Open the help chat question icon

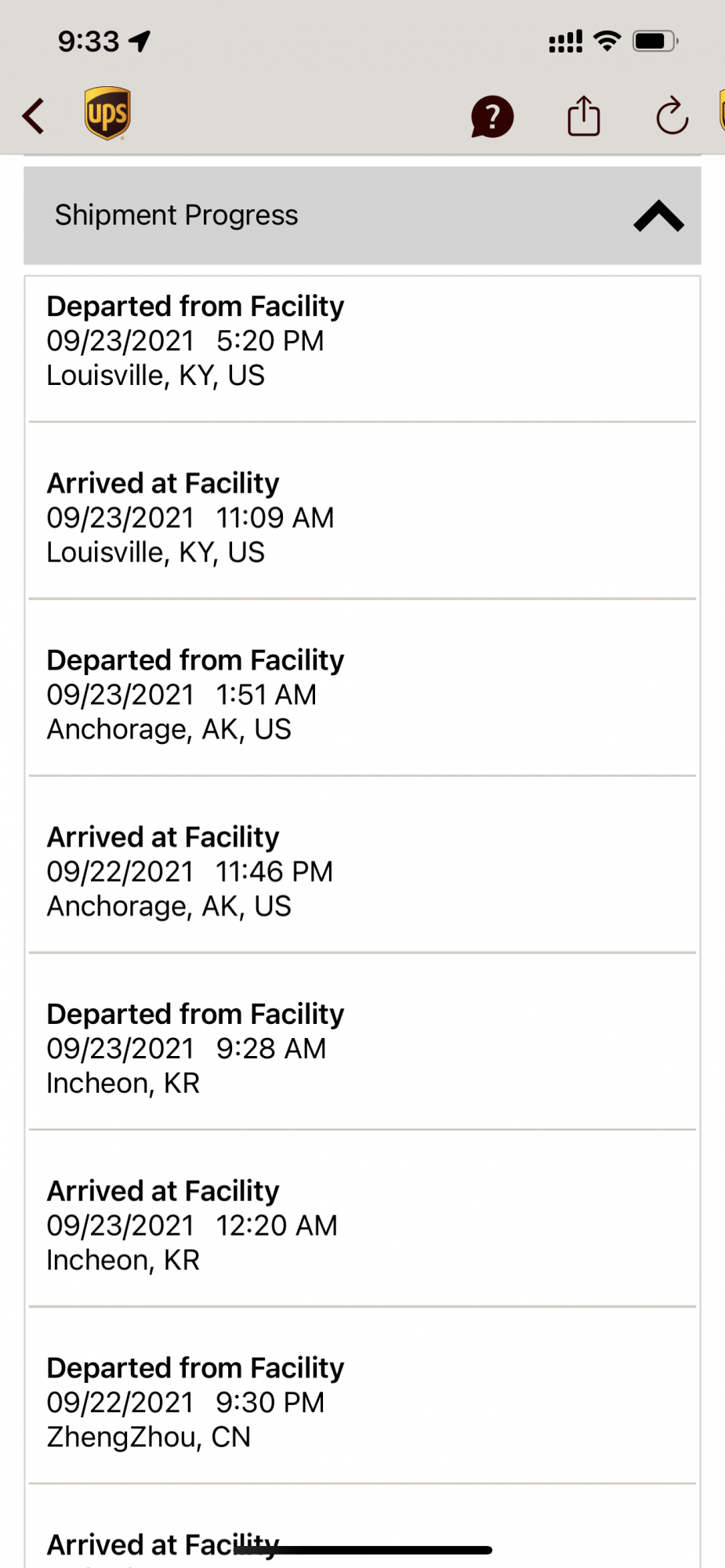pyautogui.click(x=491, y=117)
